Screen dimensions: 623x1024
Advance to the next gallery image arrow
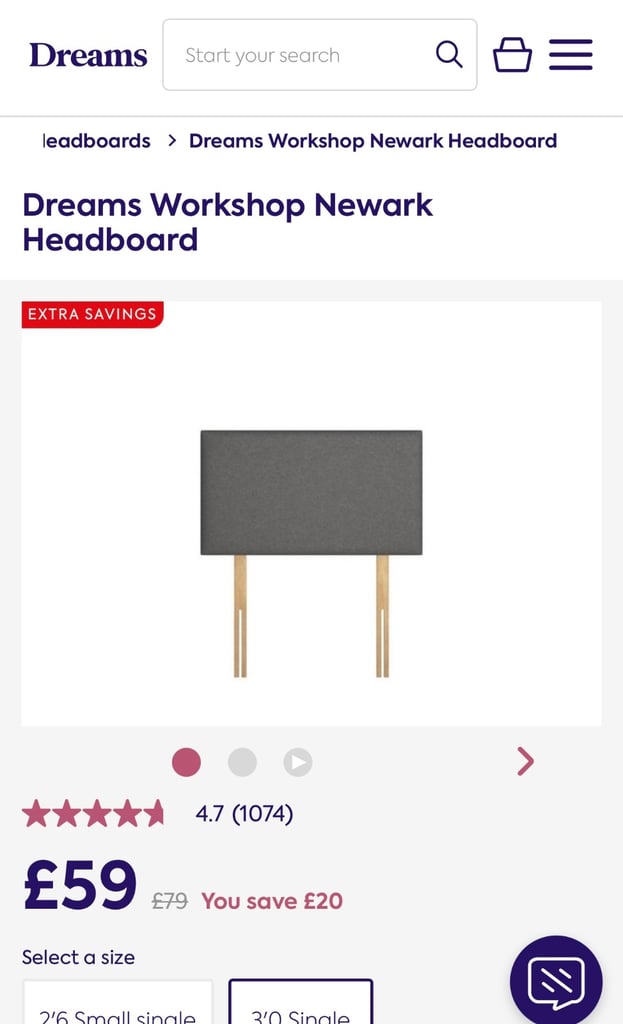coord(525,761)
